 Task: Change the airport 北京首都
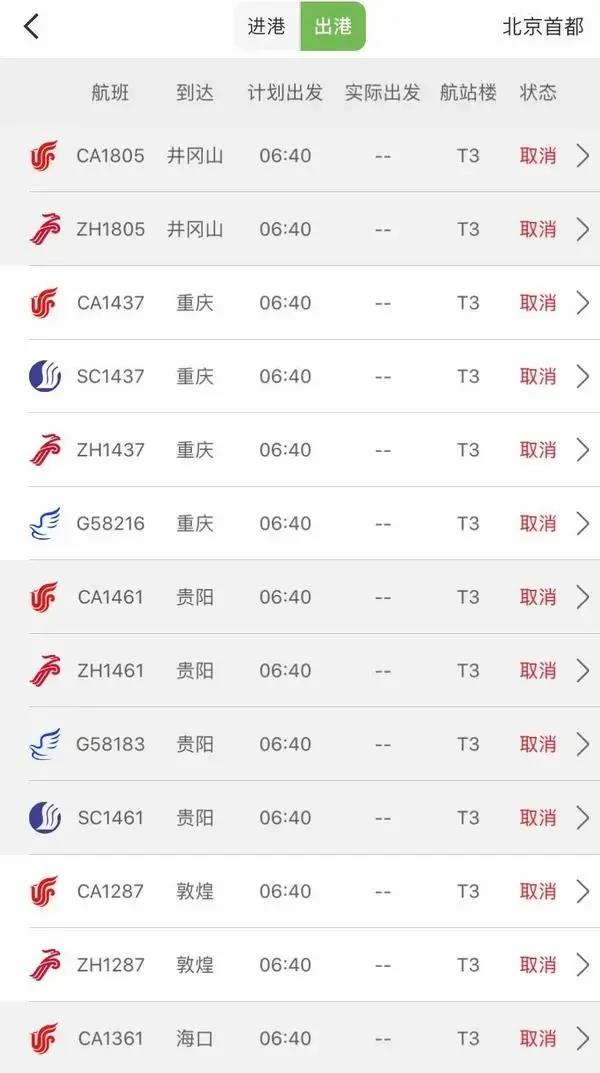coord(542,27)
